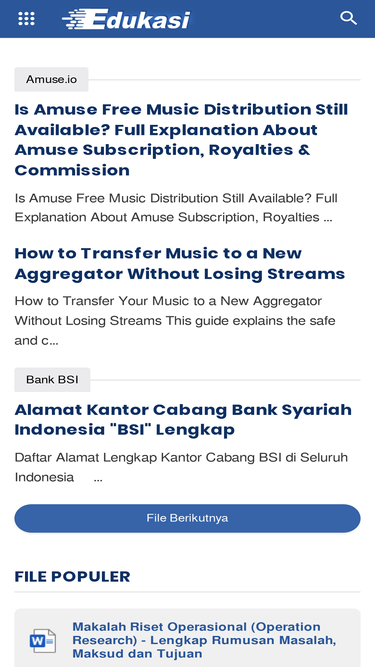The image size is (375, 667).
Task: Open the search magnifier icon
Action: tap(348, 18)
